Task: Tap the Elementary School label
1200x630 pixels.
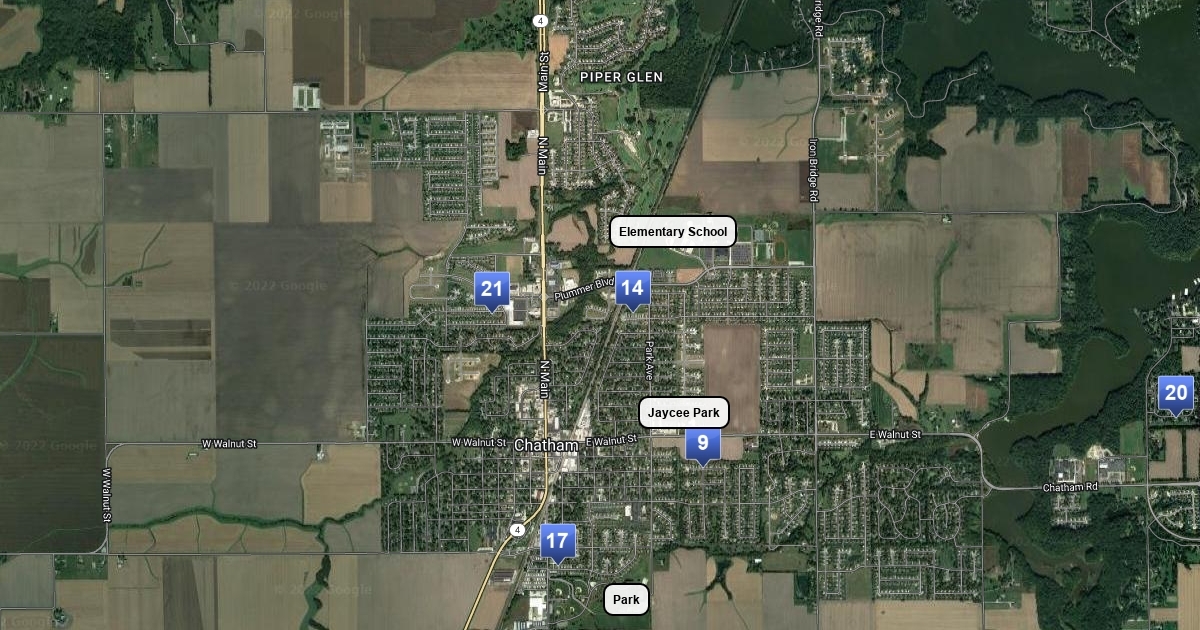Action: click(x=673, y=232)
